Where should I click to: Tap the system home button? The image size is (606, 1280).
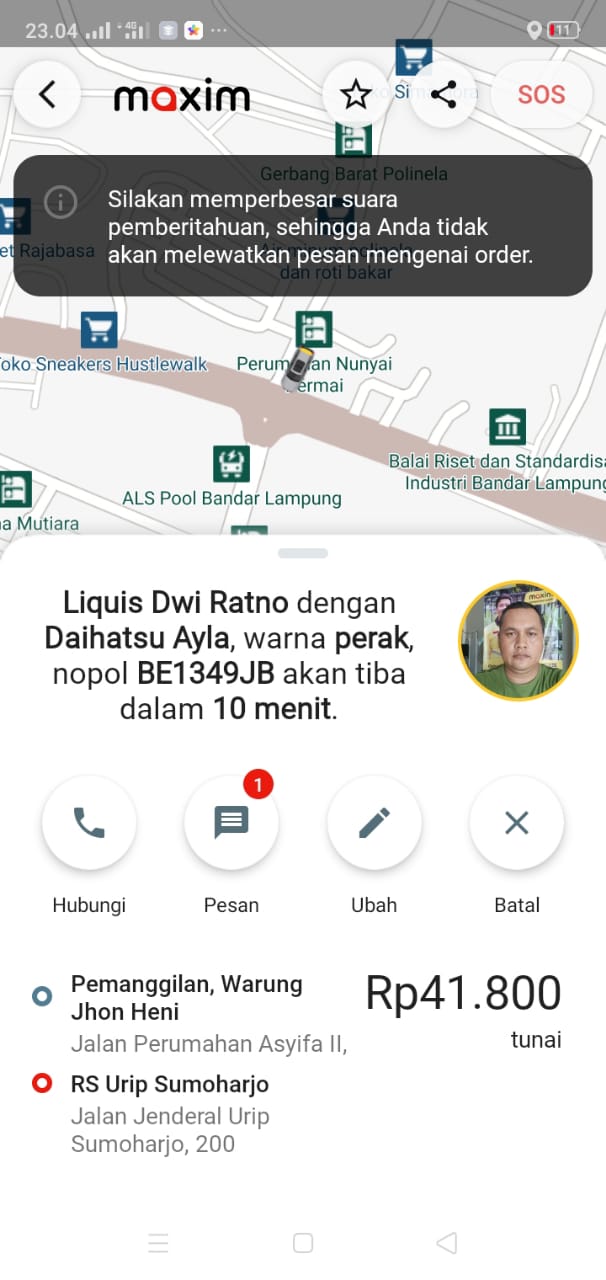pyautogui.click(x=303, y=1243)
